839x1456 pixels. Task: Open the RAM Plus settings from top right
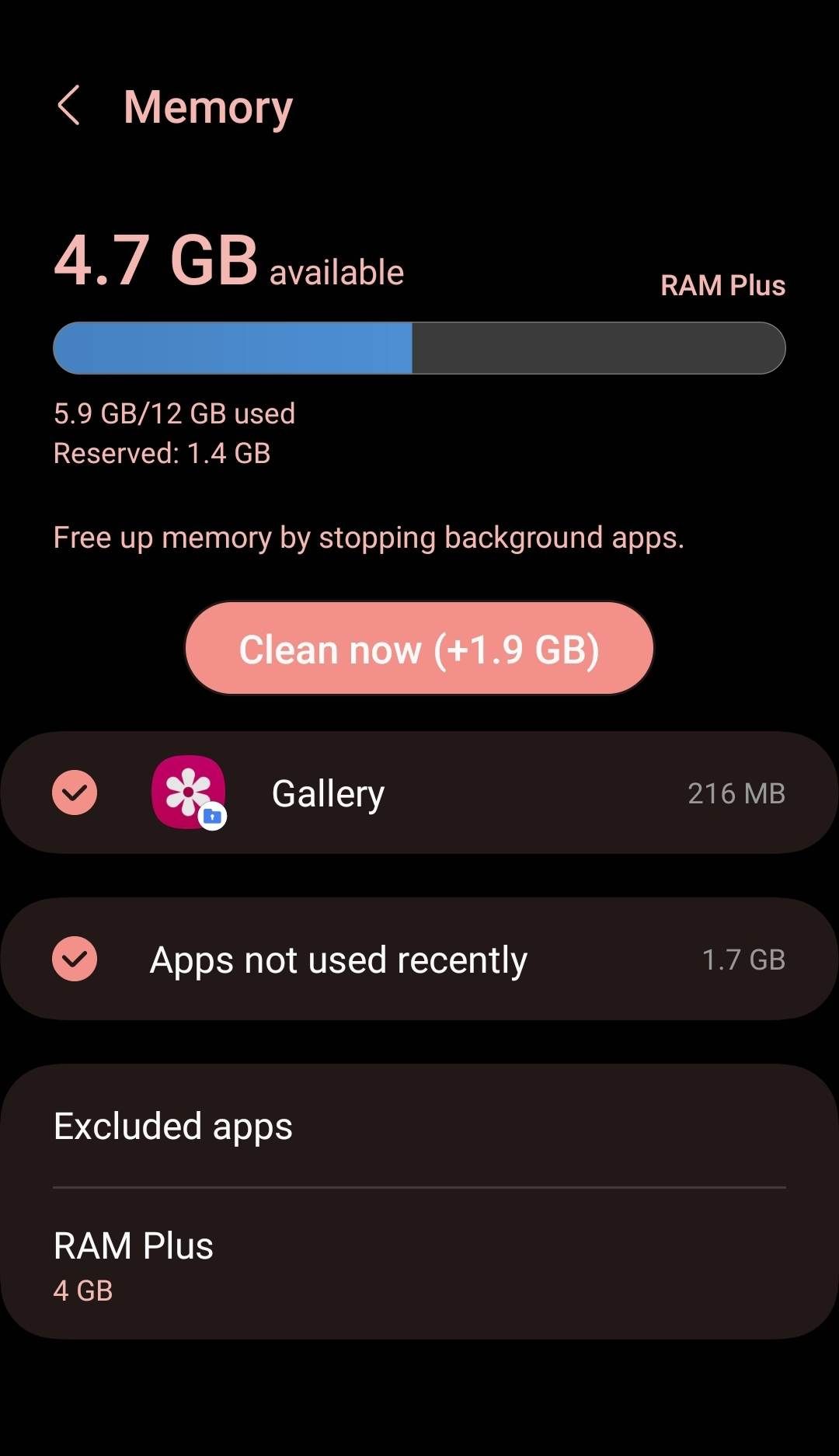pyautogui.click(x=722, y=286)
